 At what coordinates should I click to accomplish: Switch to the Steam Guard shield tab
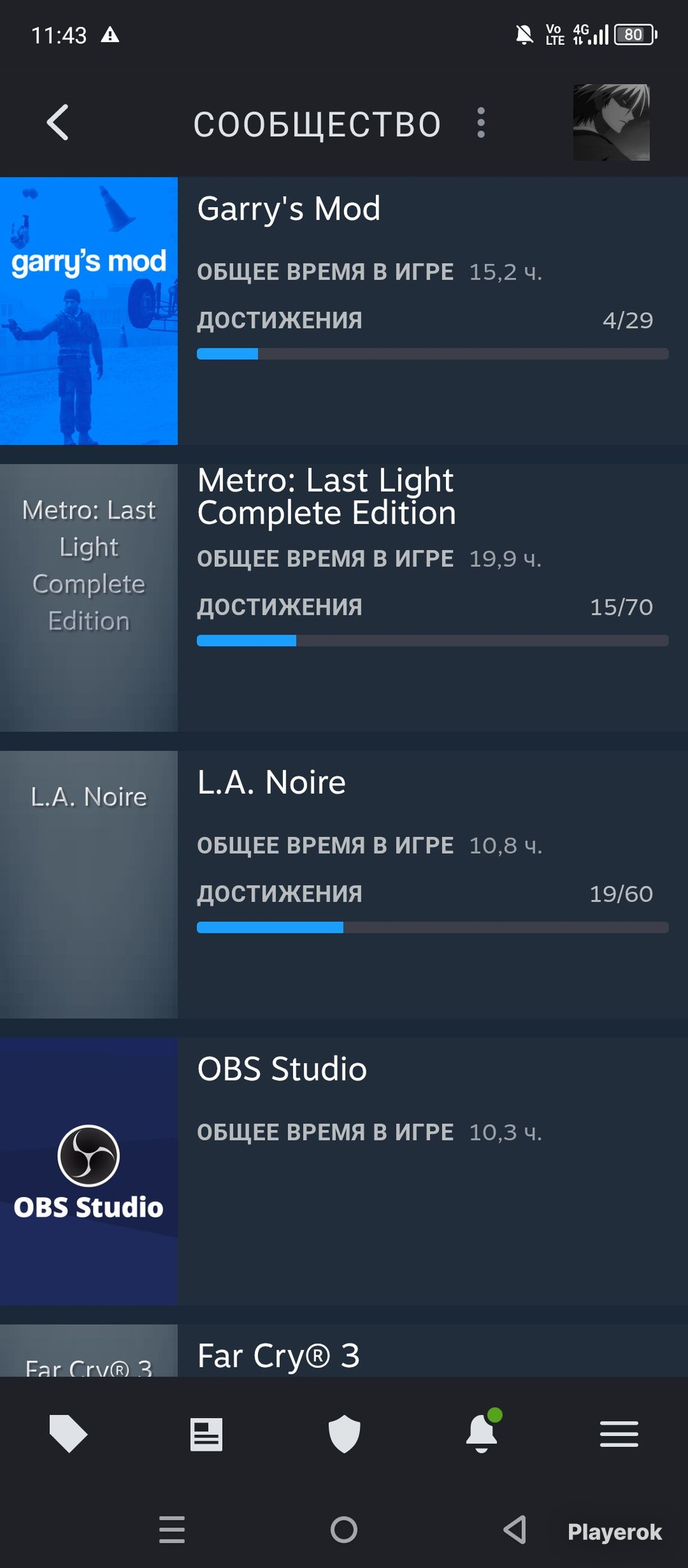pos(344,1434)
